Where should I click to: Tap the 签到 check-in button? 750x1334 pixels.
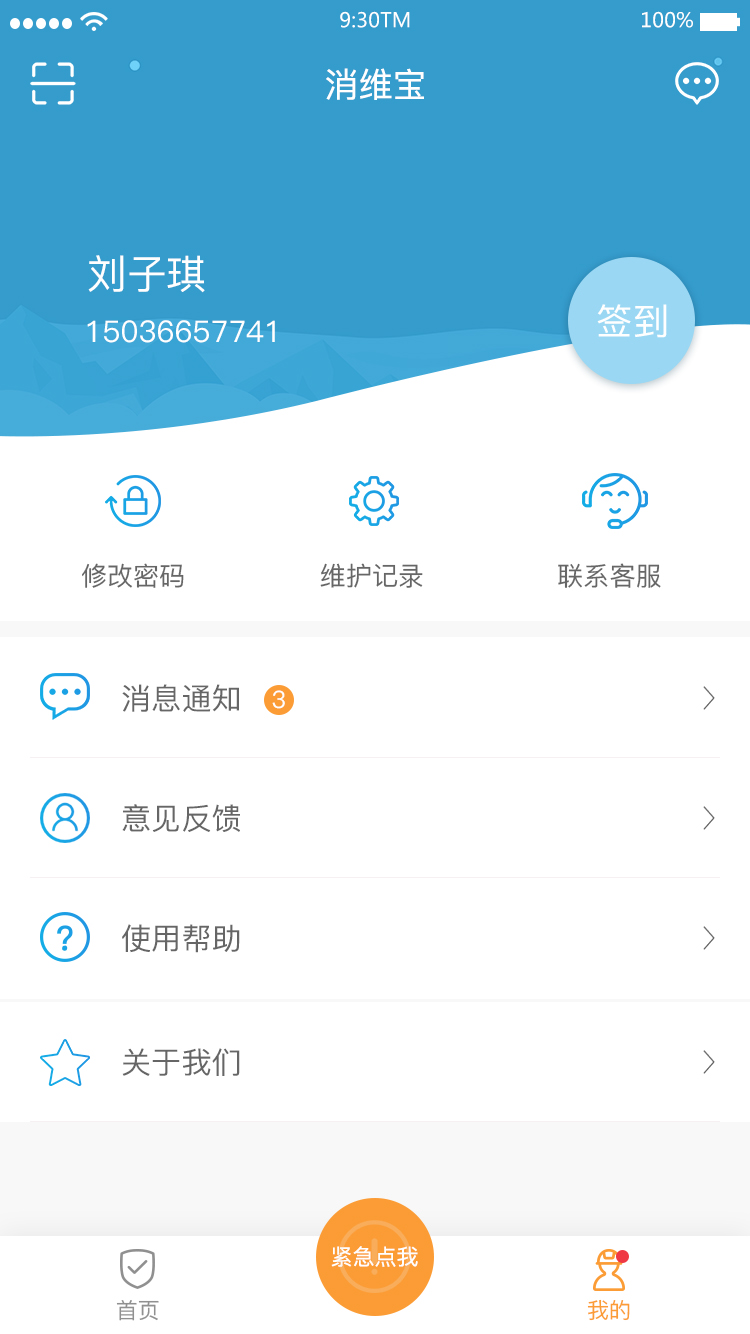(x=631, y=321)
